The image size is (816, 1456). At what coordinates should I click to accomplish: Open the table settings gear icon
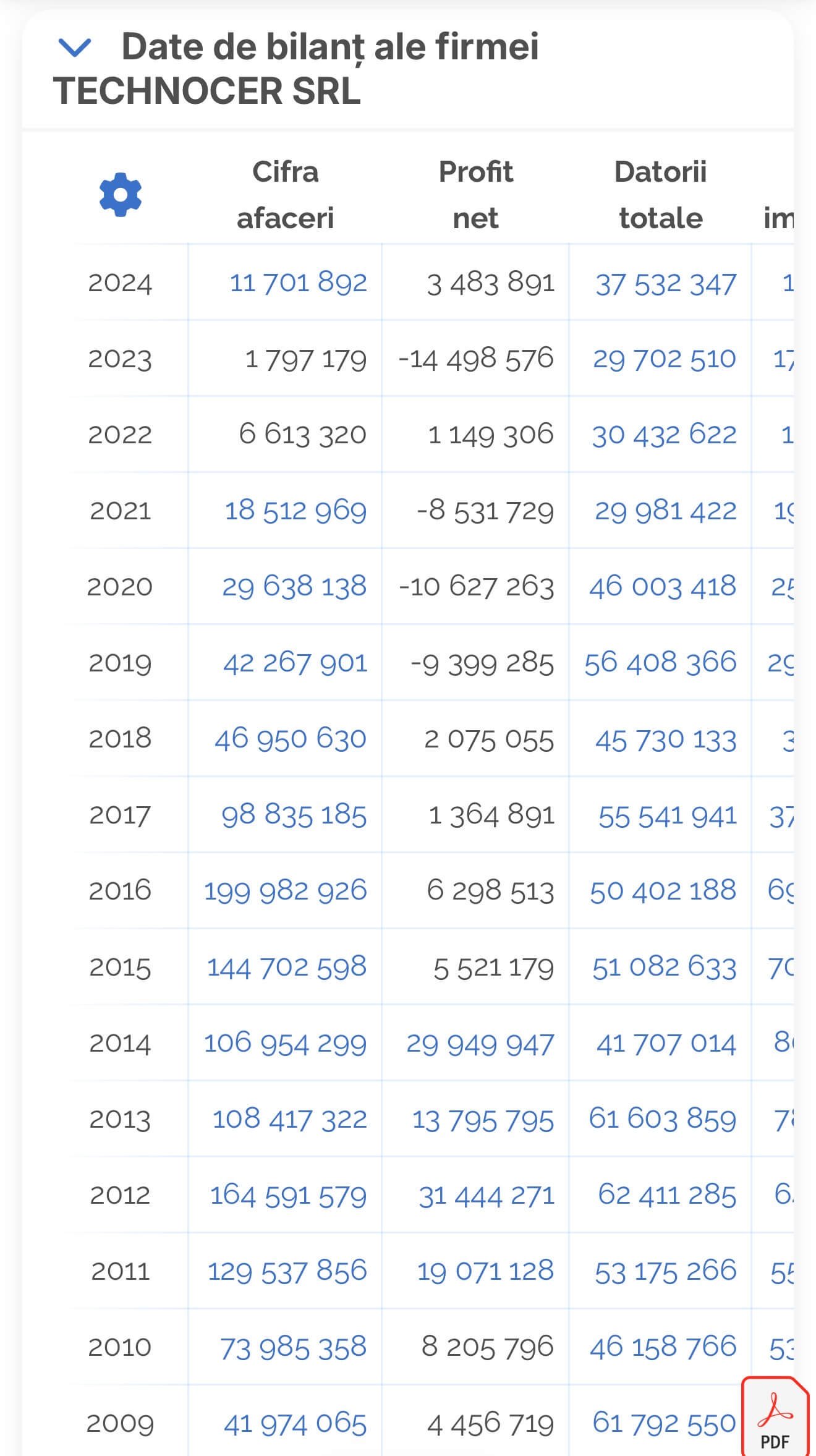point(121,194)
